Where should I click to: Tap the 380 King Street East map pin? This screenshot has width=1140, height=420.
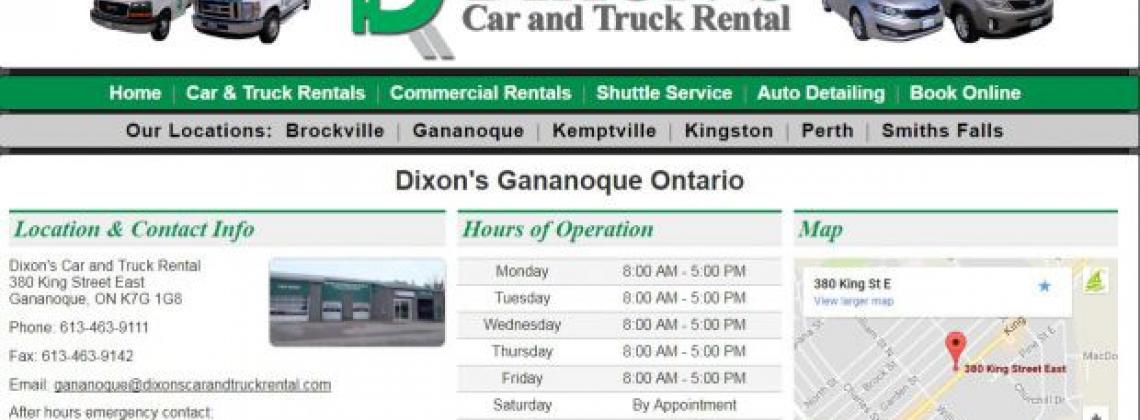coord(955,348)
